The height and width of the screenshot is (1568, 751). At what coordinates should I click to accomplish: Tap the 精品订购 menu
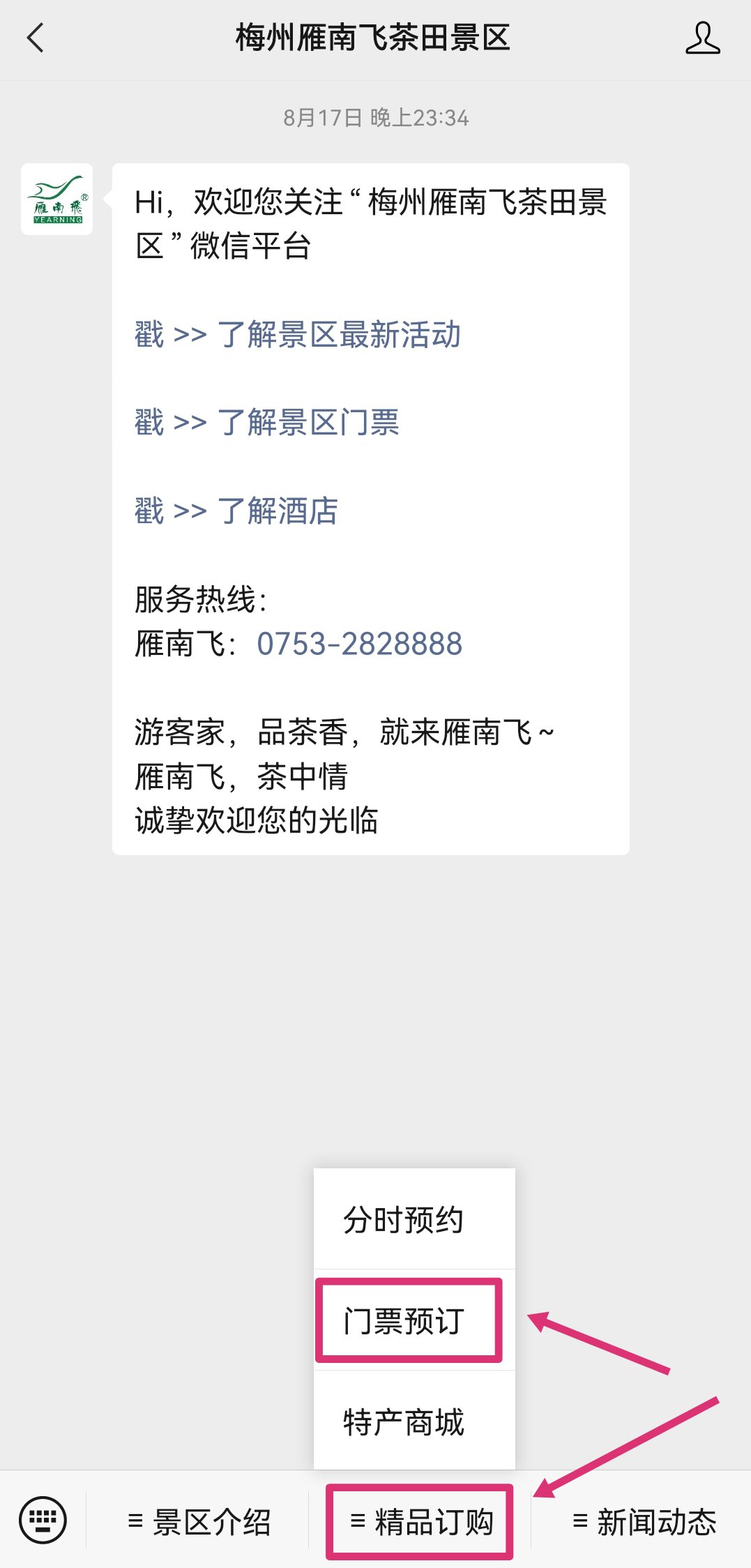point(420,1522)
